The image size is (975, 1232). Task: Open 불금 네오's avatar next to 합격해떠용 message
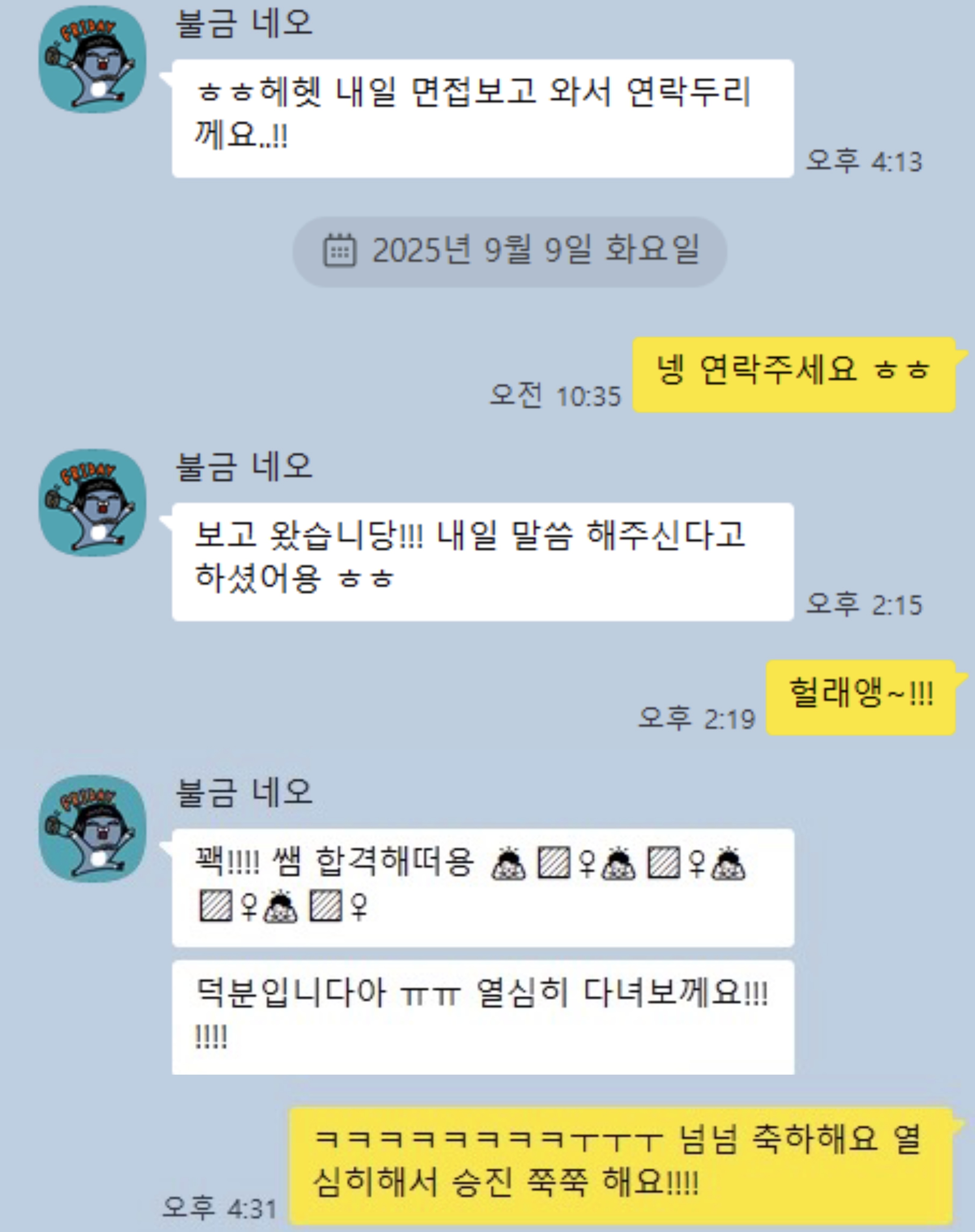click(92, 829)
